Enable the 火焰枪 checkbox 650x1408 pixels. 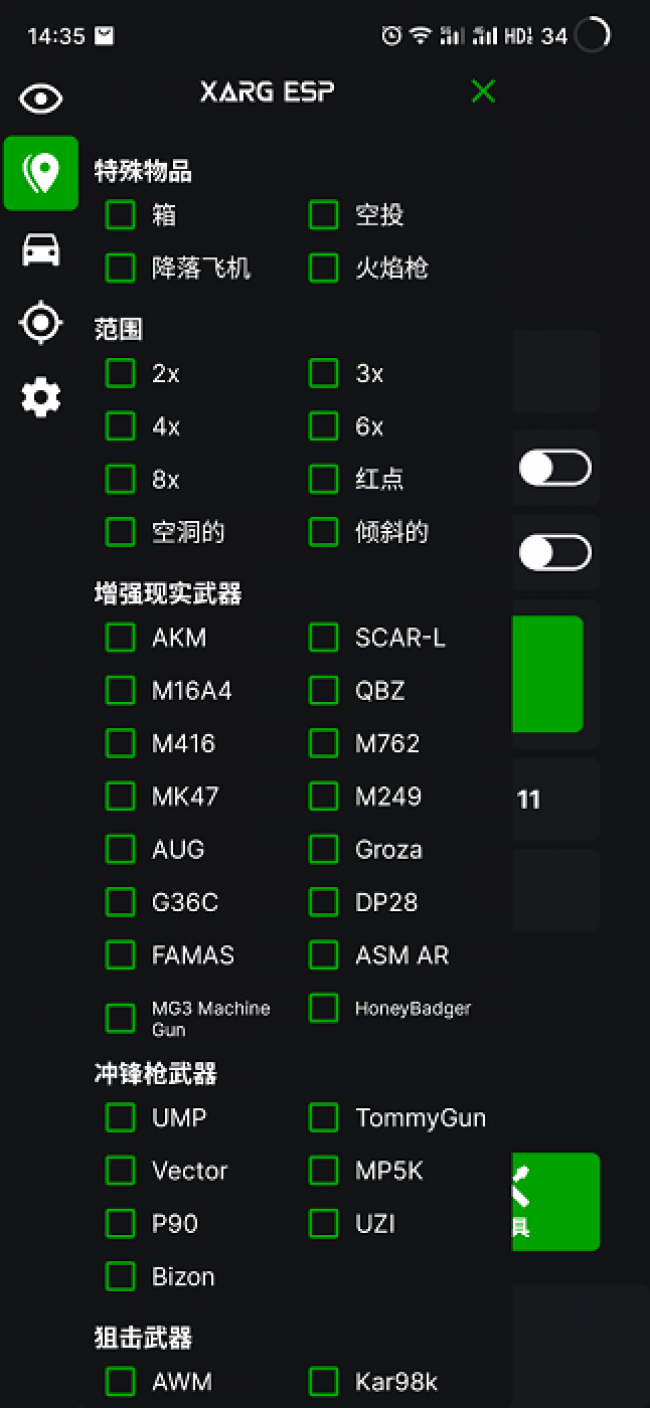point(323,268)
